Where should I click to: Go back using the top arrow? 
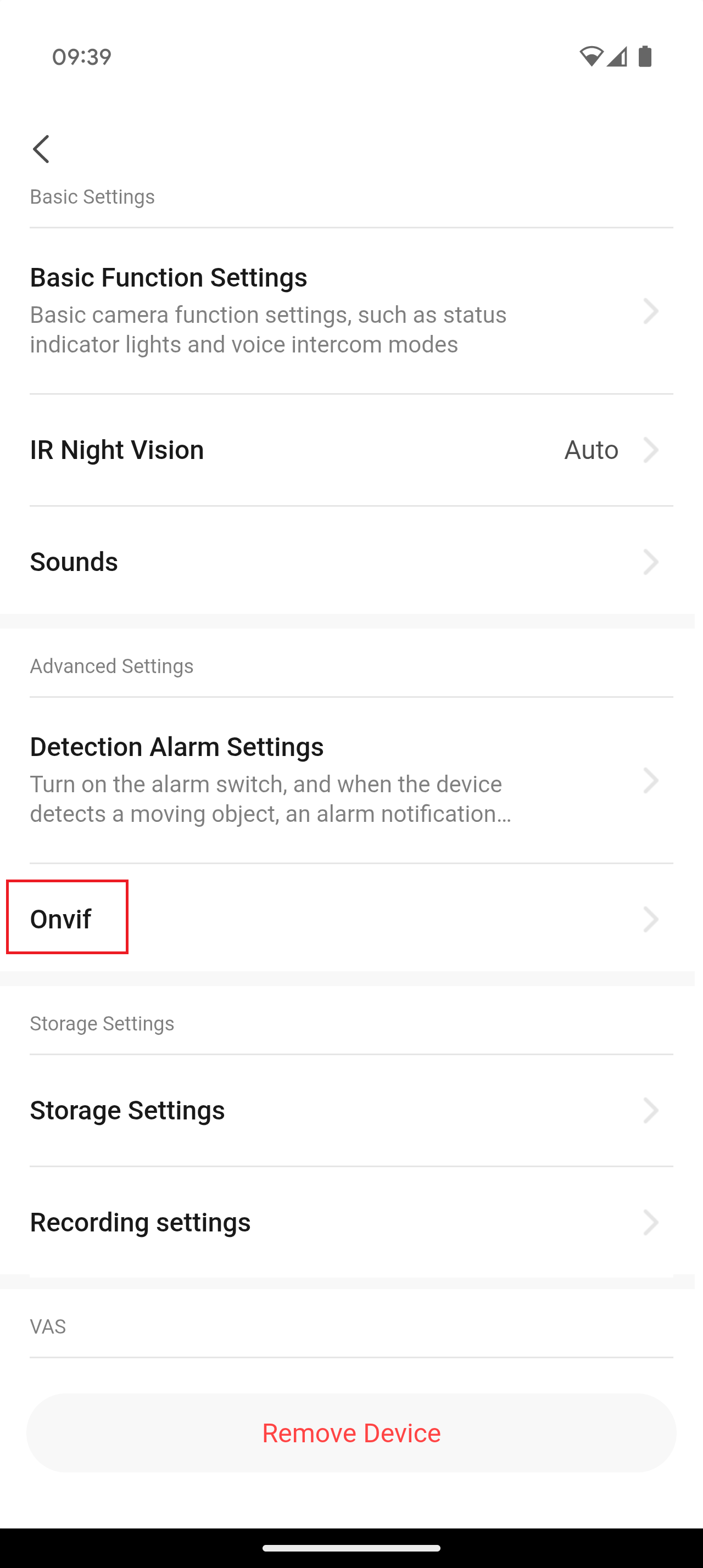41,149
